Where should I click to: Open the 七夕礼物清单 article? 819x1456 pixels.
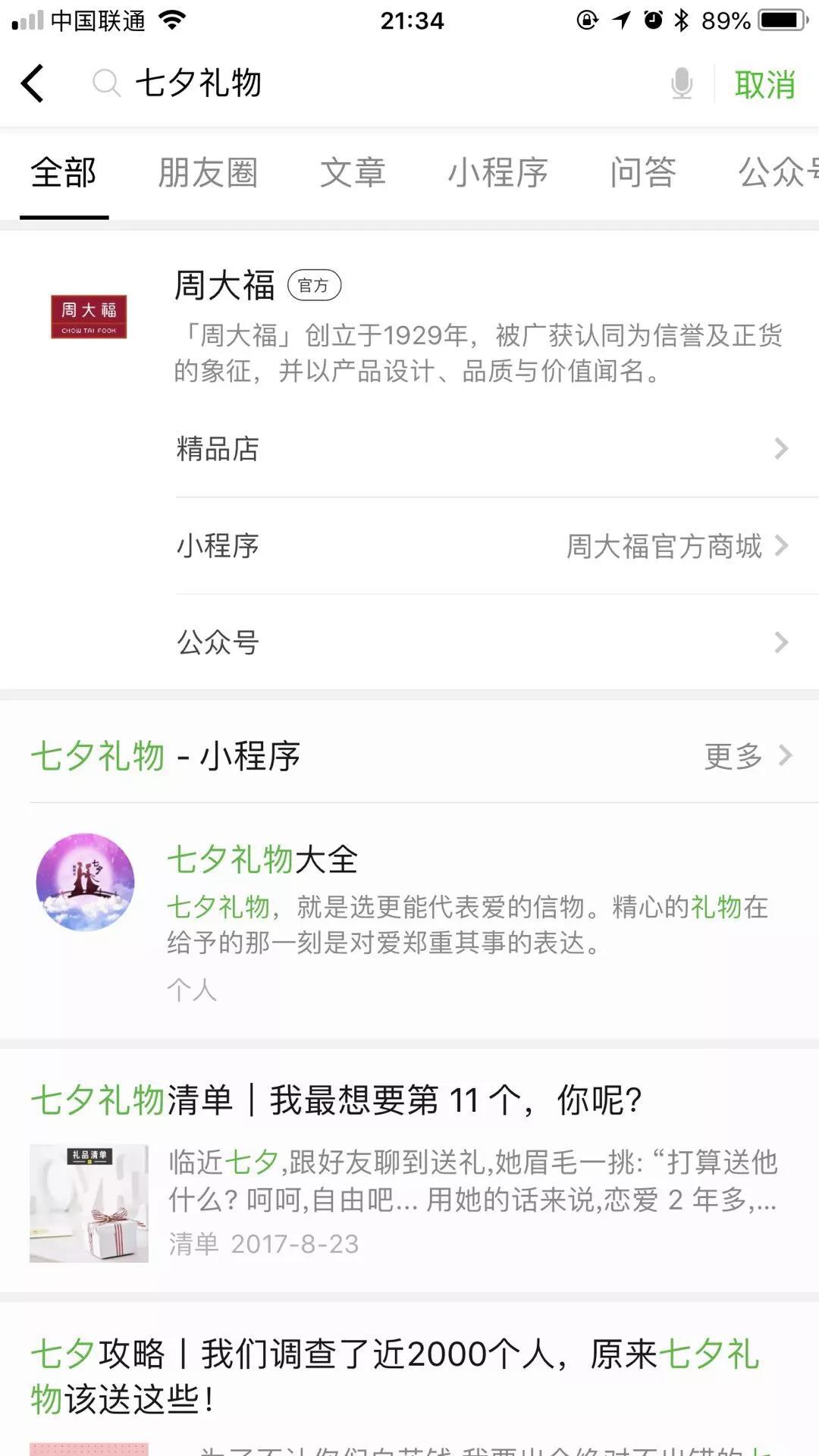[x=336, y=1100]
